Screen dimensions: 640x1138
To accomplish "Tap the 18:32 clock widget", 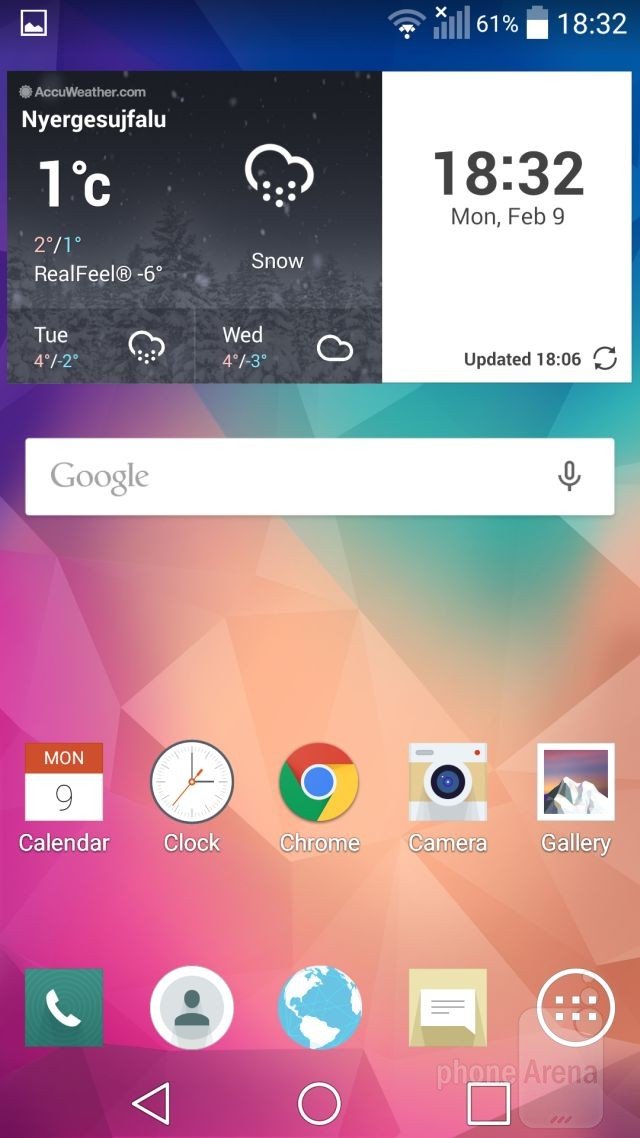I will point(508,189).
